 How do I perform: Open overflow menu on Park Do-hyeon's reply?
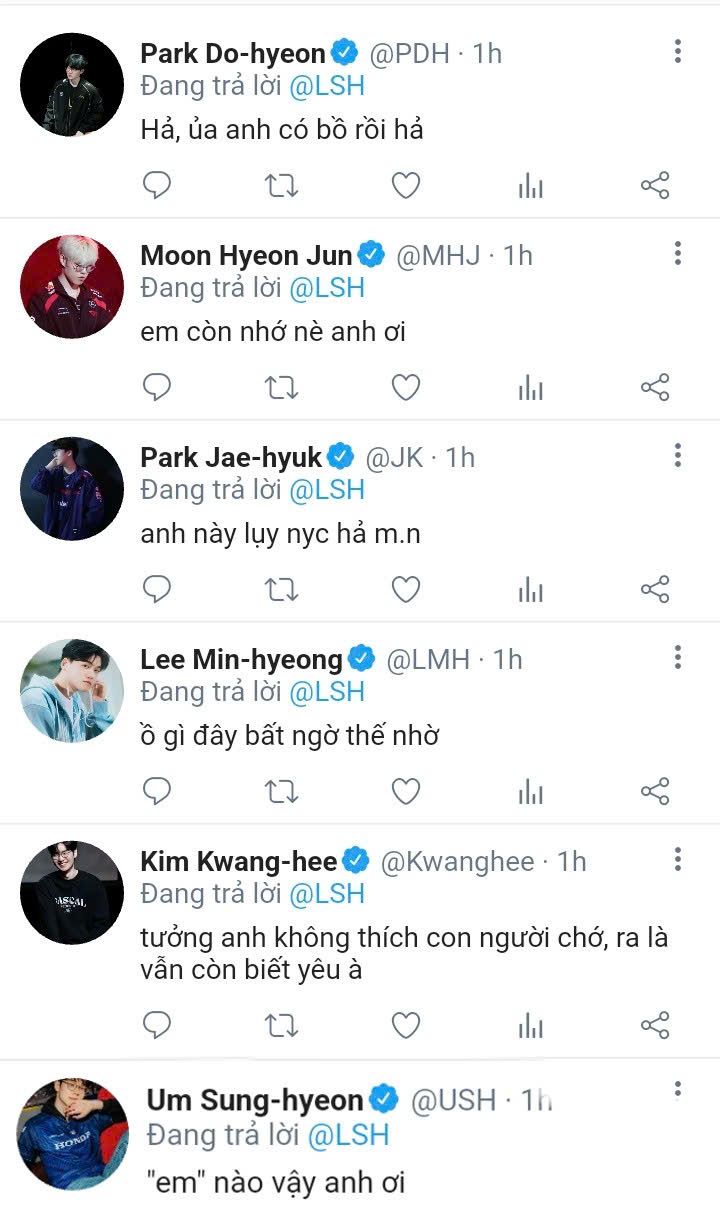678,52
